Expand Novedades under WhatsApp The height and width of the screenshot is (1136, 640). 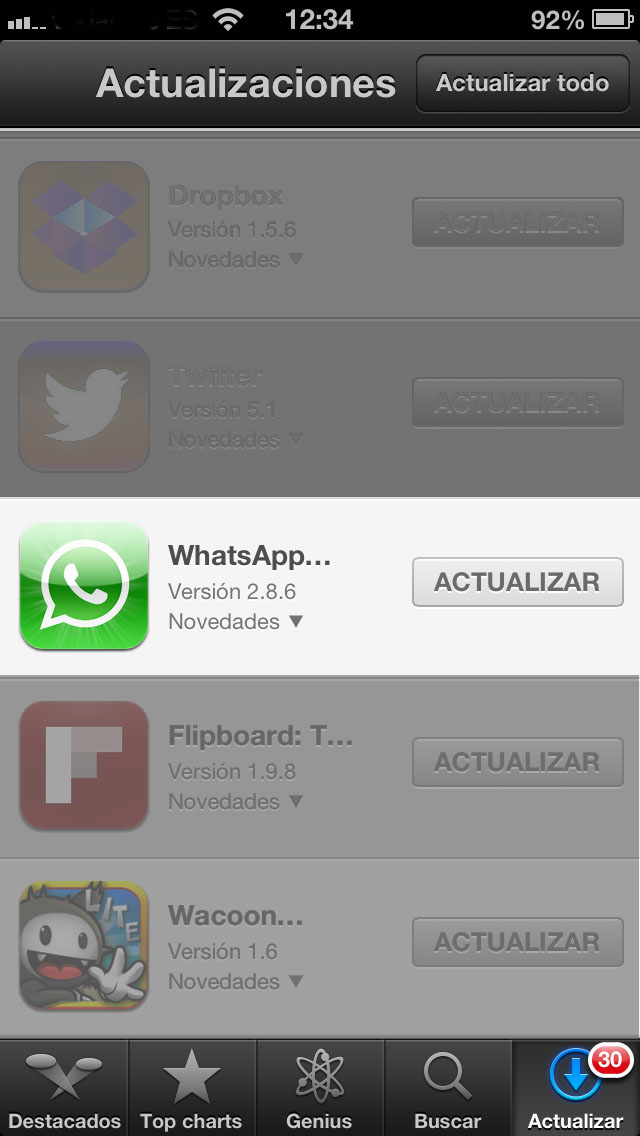coord(236,621)
